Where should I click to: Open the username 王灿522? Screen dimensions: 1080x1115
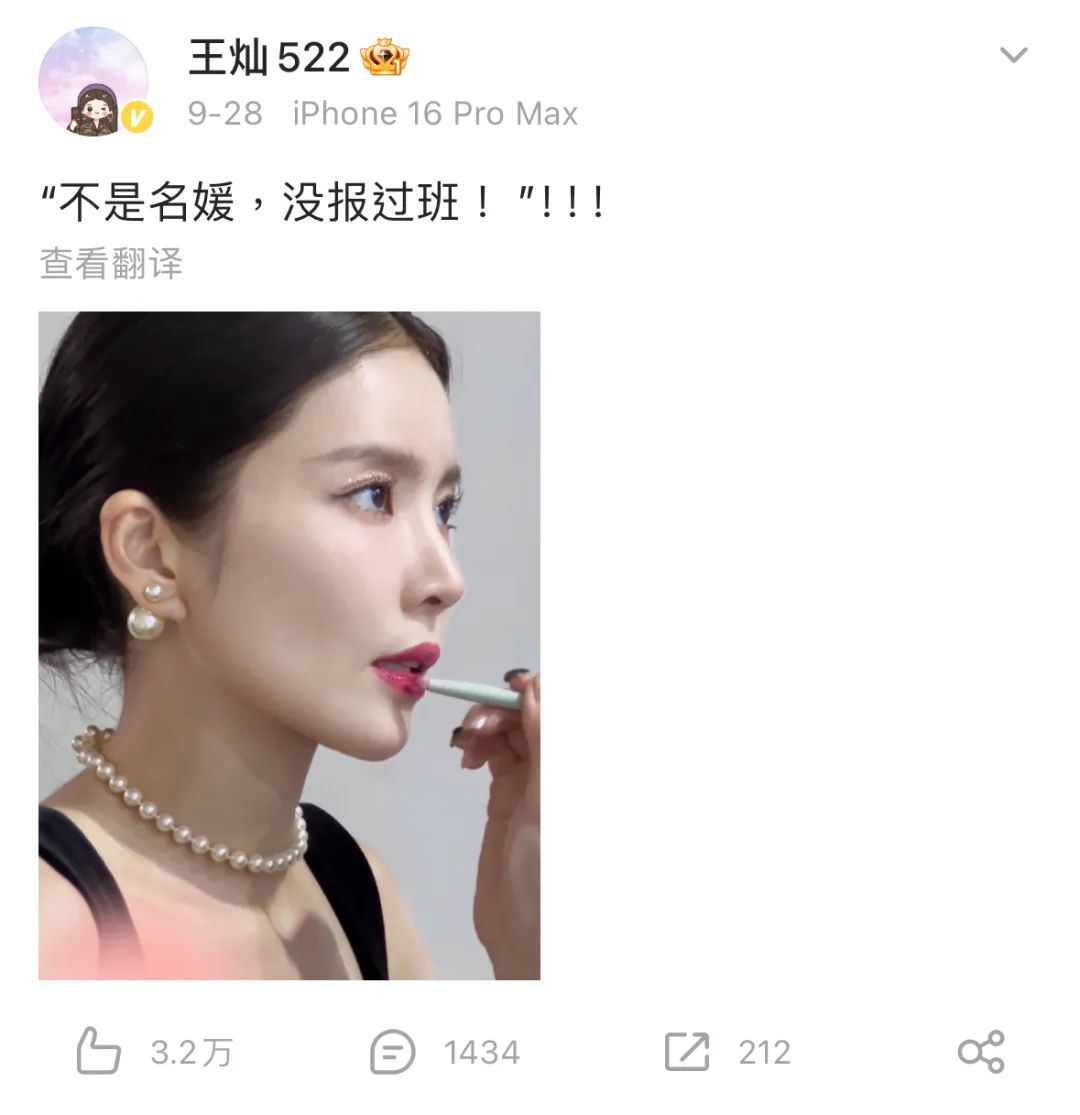pyautogui.click(x=268, y=58)
